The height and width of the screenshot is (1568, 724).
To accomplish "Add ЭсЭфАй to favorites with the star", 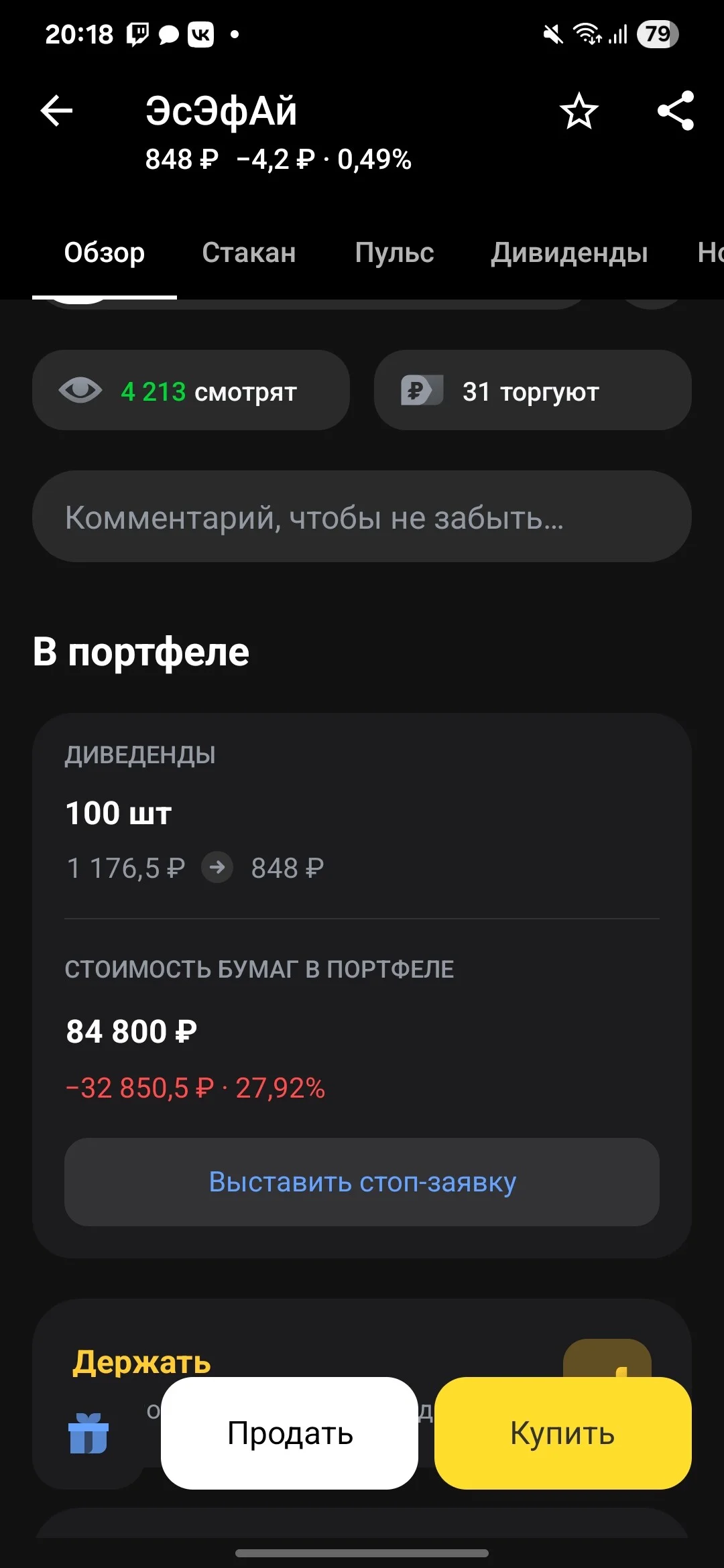I will click(579, 111).
